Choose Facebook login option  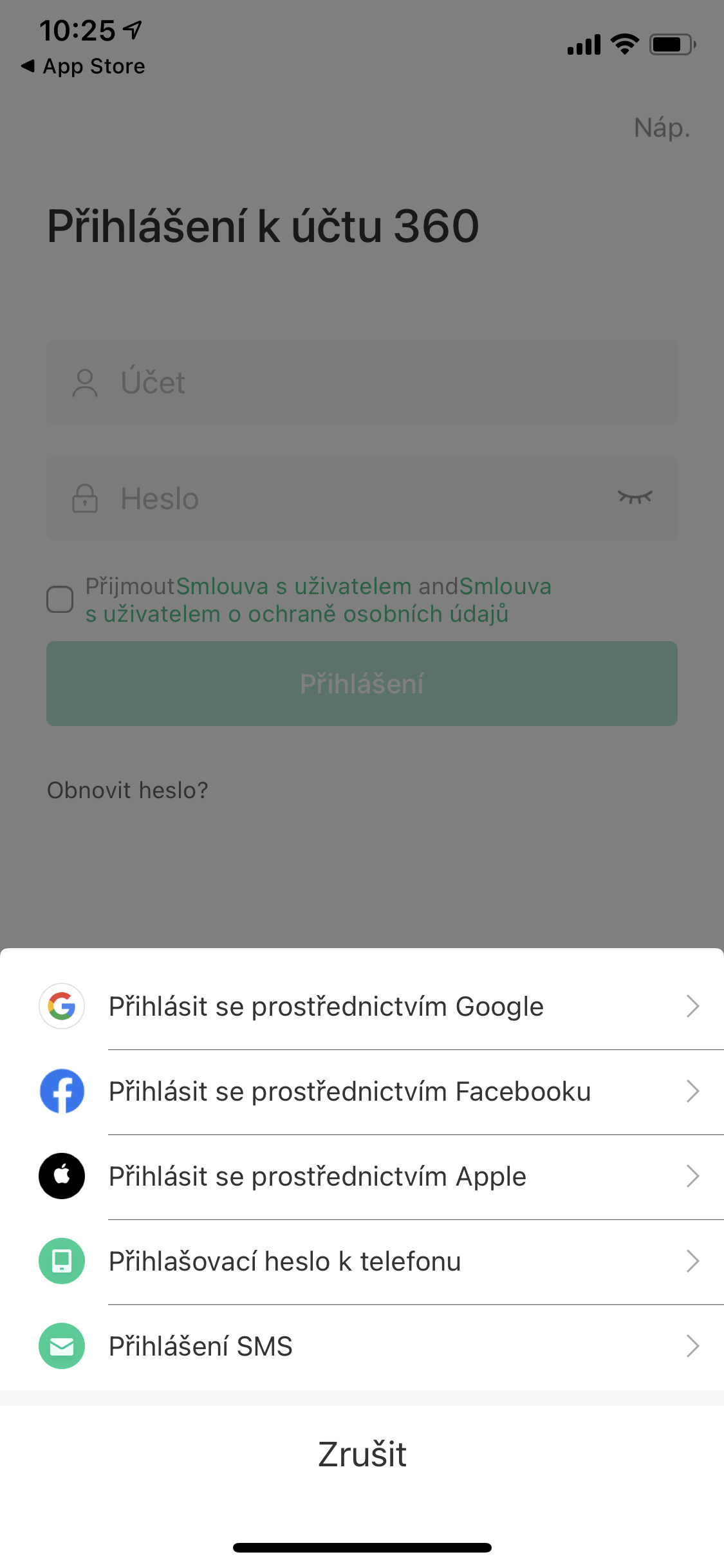(362, 1092)
